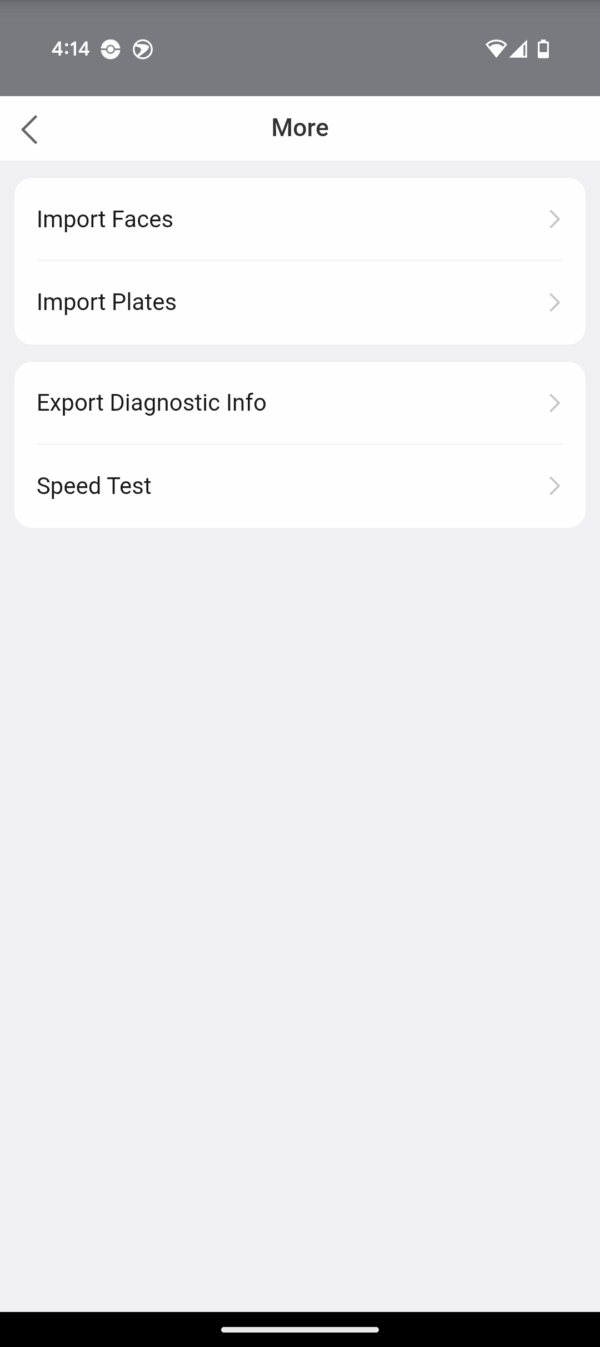
Task: Start the Speed Test option
Action: pos(299,486)
